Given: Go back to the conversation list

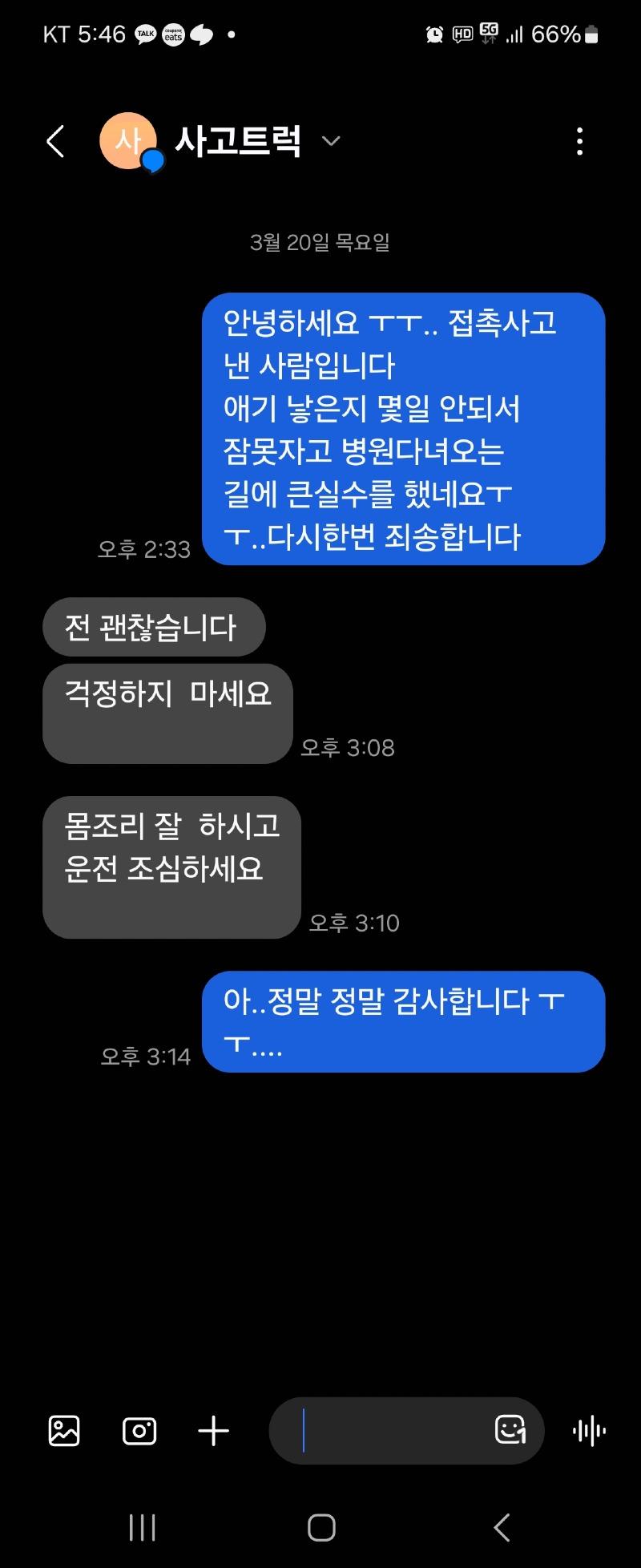Looking at the screenshot, I should (54, 142).
